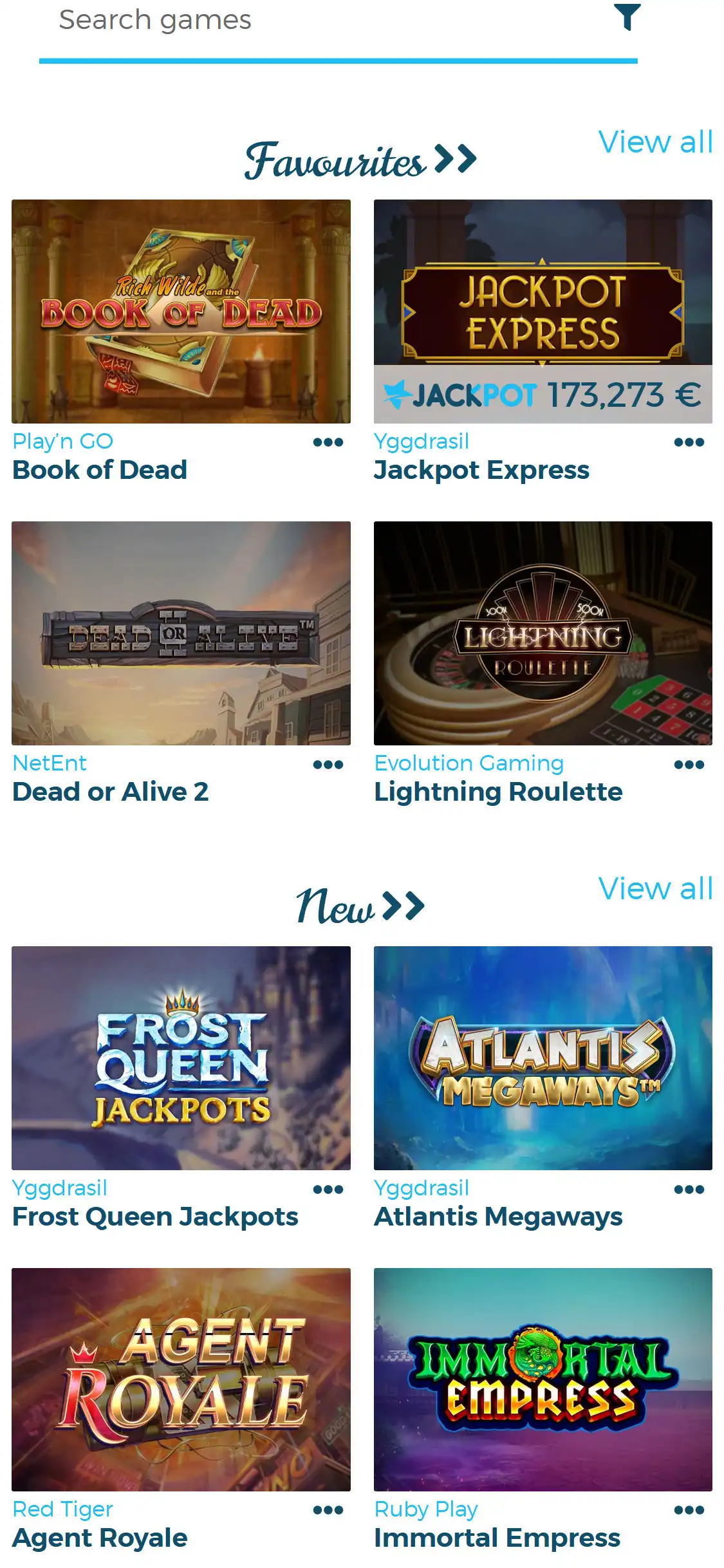The image size is (724, 1568).
Task: Launch the Agent Royale game
Action: point(181,1379)
